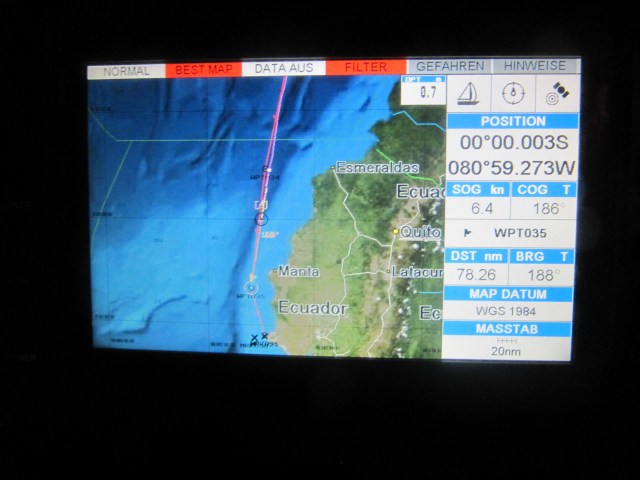
Task: Select the NORMAL map mode
Action: [126, 71]
